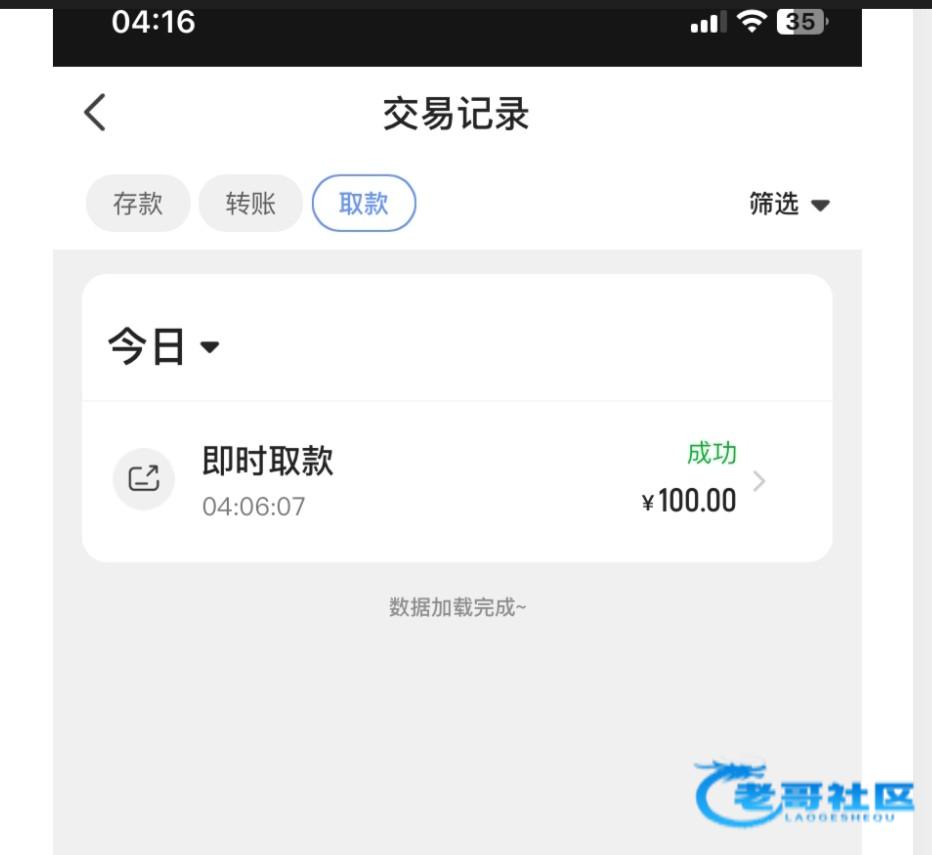Screen dimensions: 932x855
Task: Switch to the 存款 filter chip
Action: [x=138, y=204]
